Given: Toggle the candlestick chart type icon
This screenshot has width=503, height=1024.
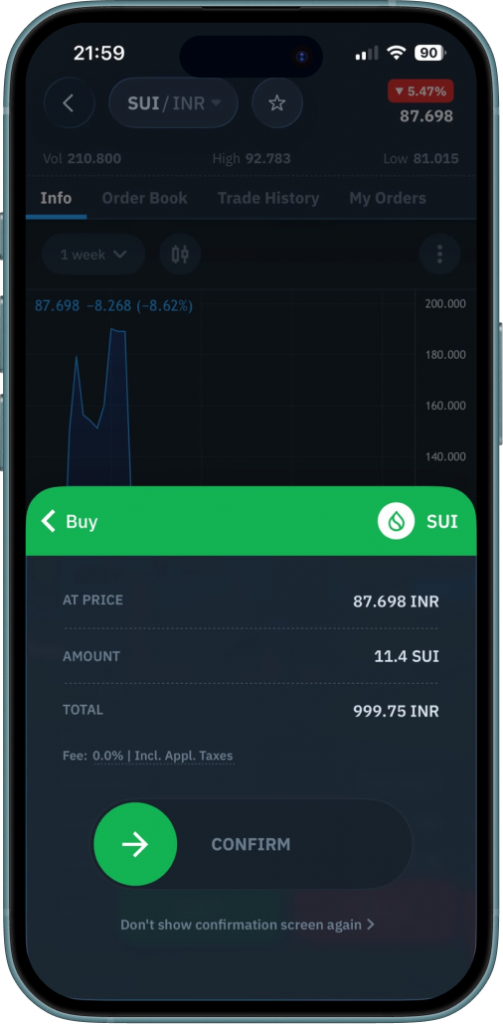Looking at the screenshot, I should (x=180, y=254).
